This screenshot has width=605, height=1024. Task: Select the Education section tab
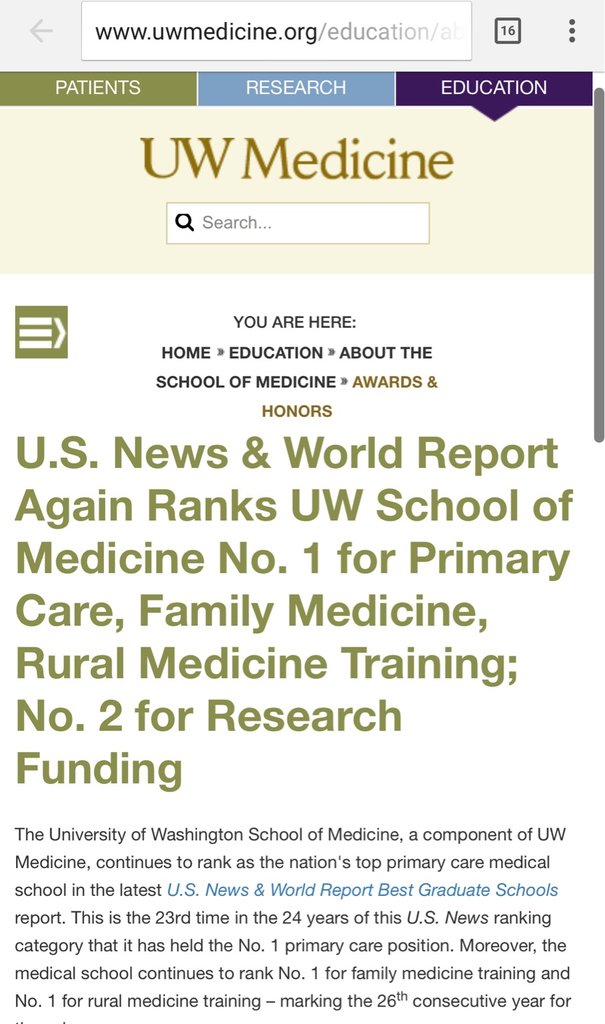[494, 88]
